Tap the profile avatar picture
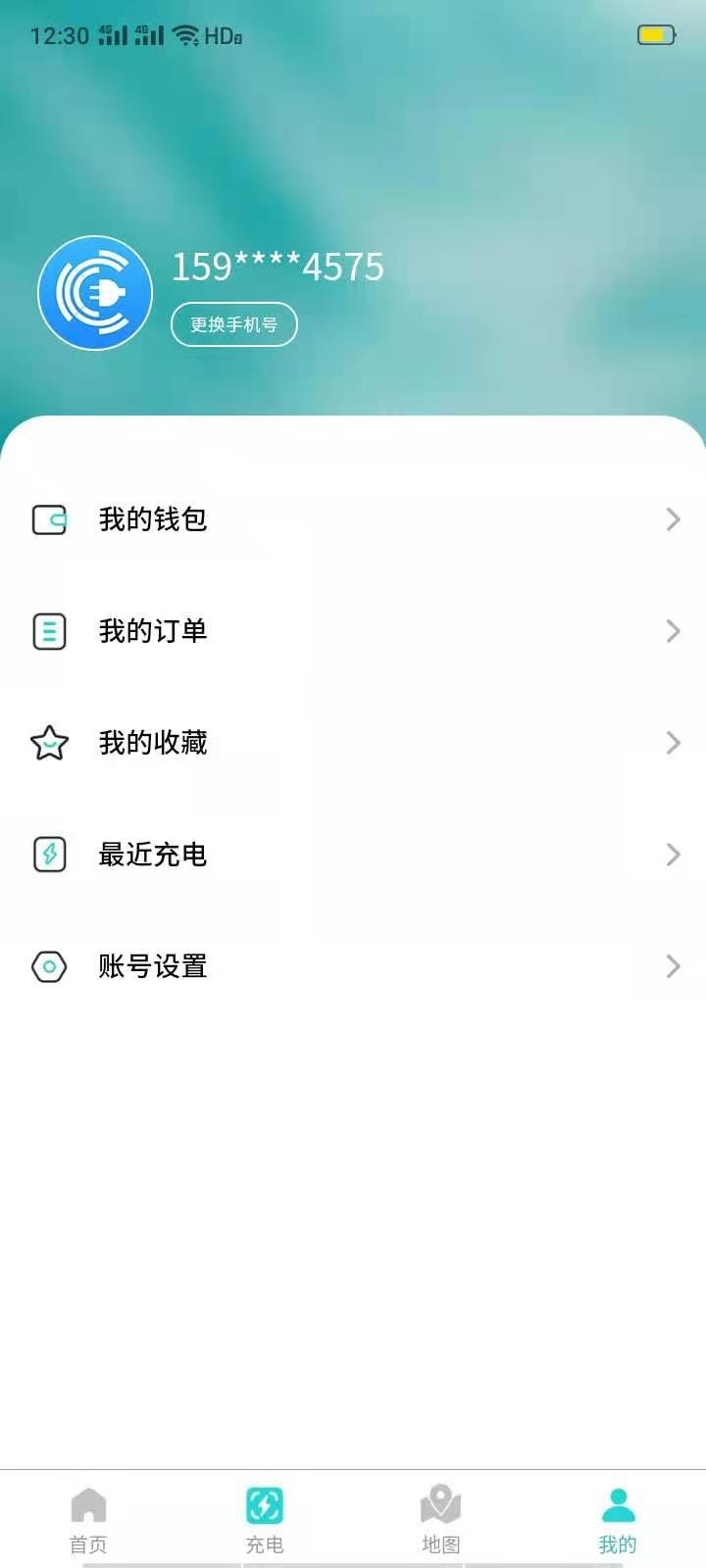The image size is (706, 1568). 95,292
